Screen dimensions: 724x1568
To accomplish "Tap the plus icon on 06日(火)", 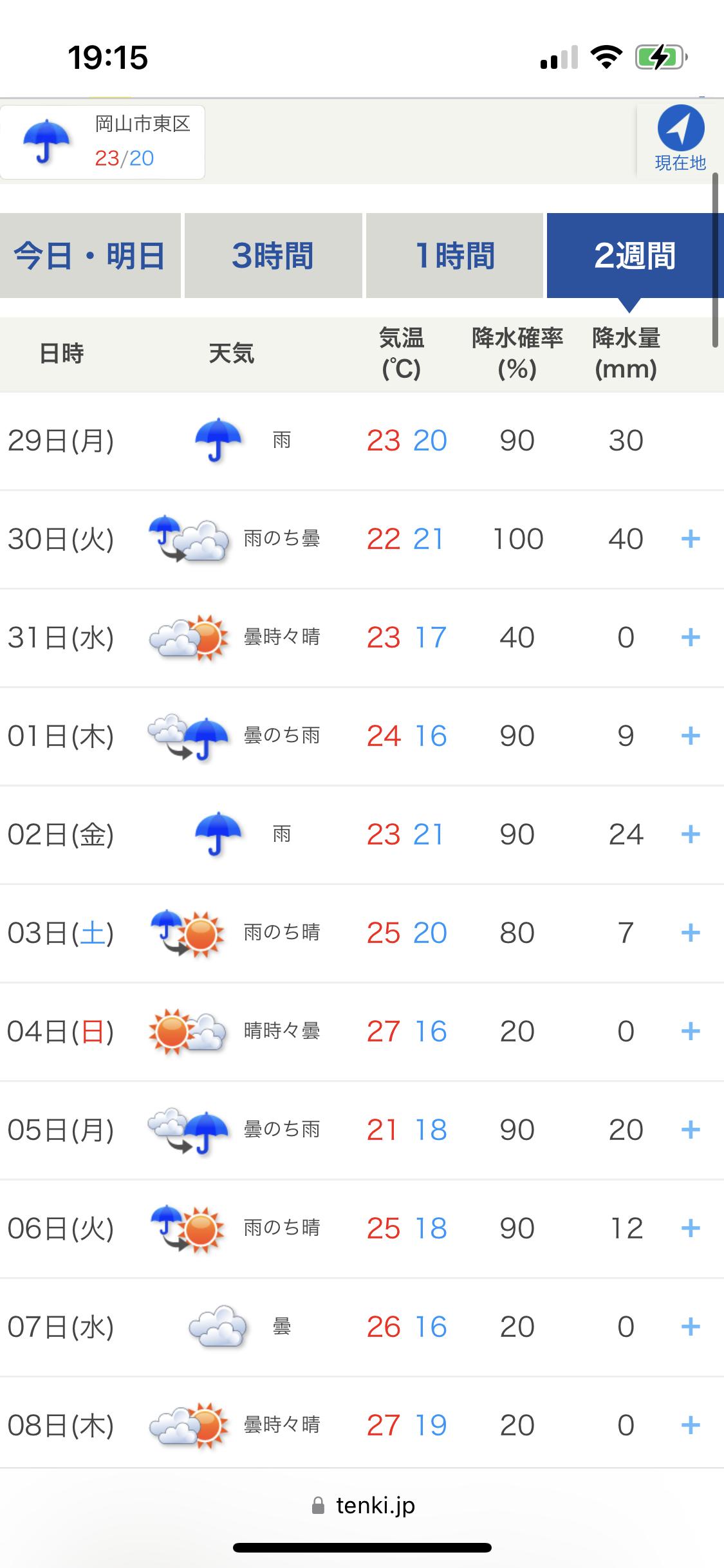I will (691, 1228).
